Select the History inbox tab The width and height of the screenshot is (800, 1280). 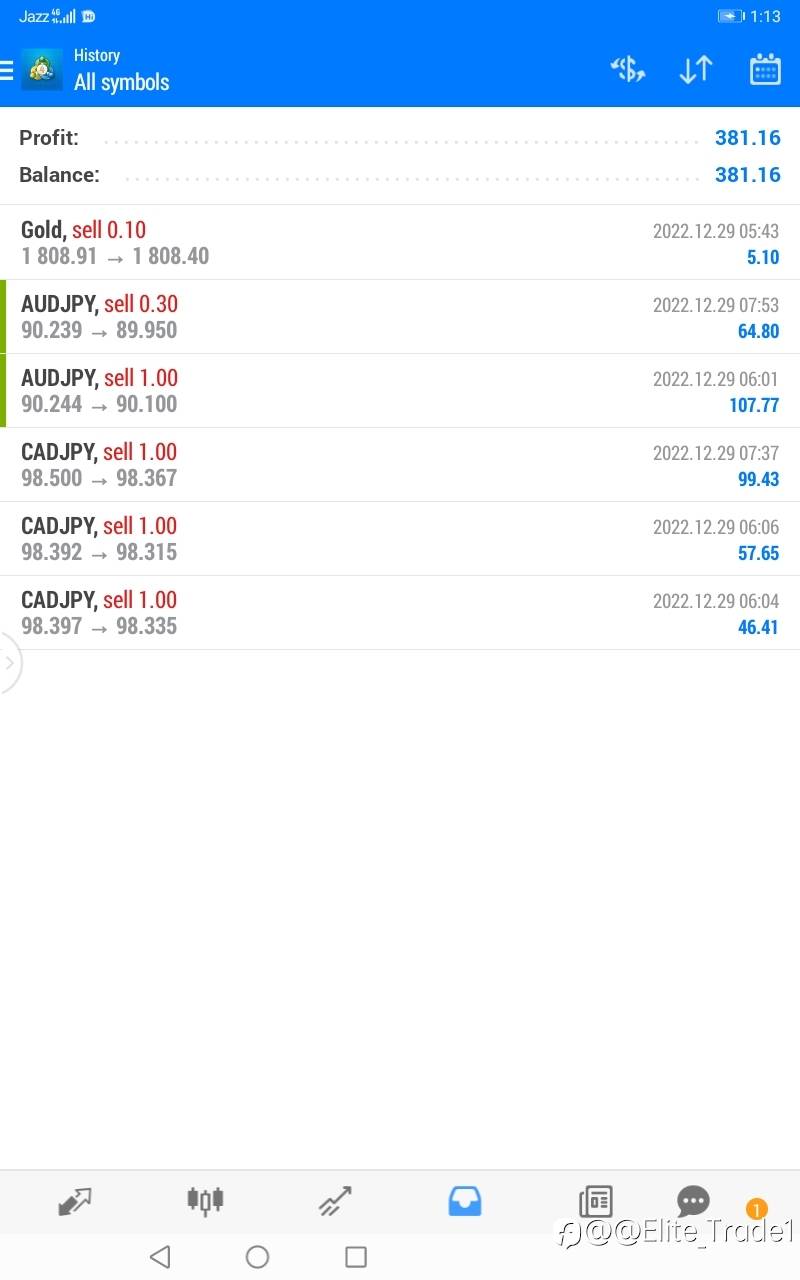tap(465, 1200)
